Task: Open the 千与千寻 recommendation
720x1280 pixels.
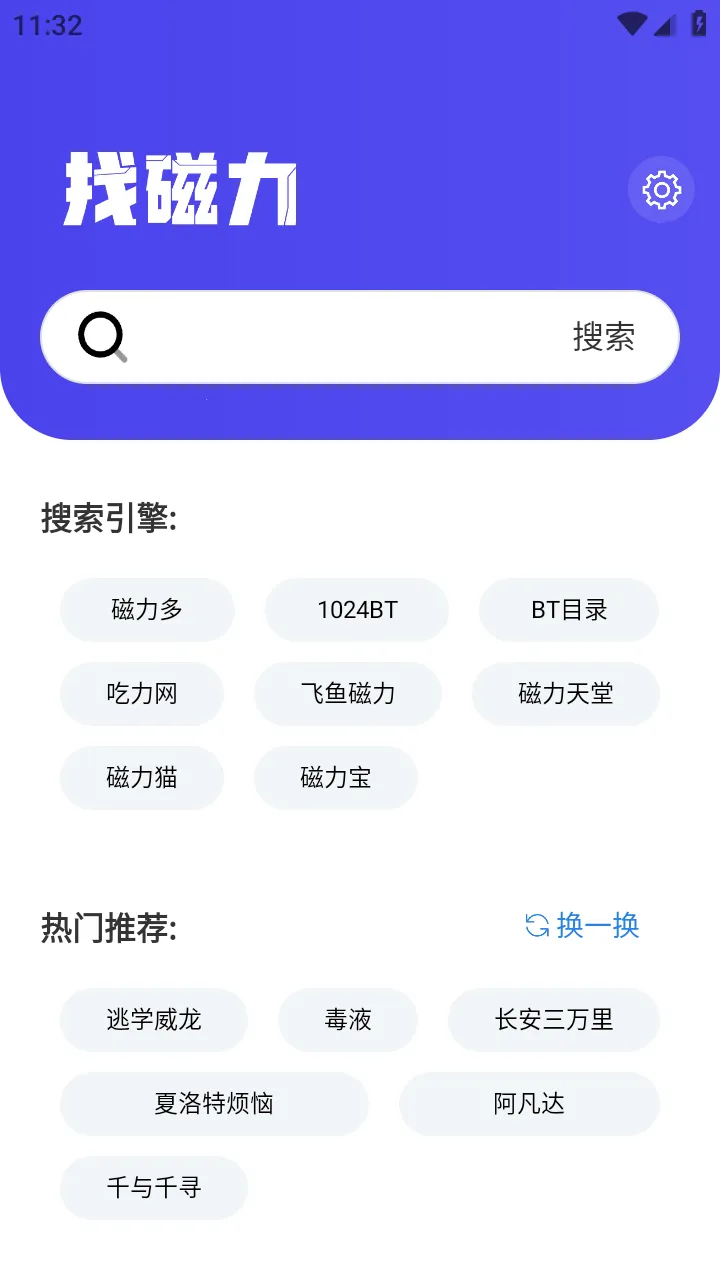Action: pyautogui.click(x=154, y=1188)
